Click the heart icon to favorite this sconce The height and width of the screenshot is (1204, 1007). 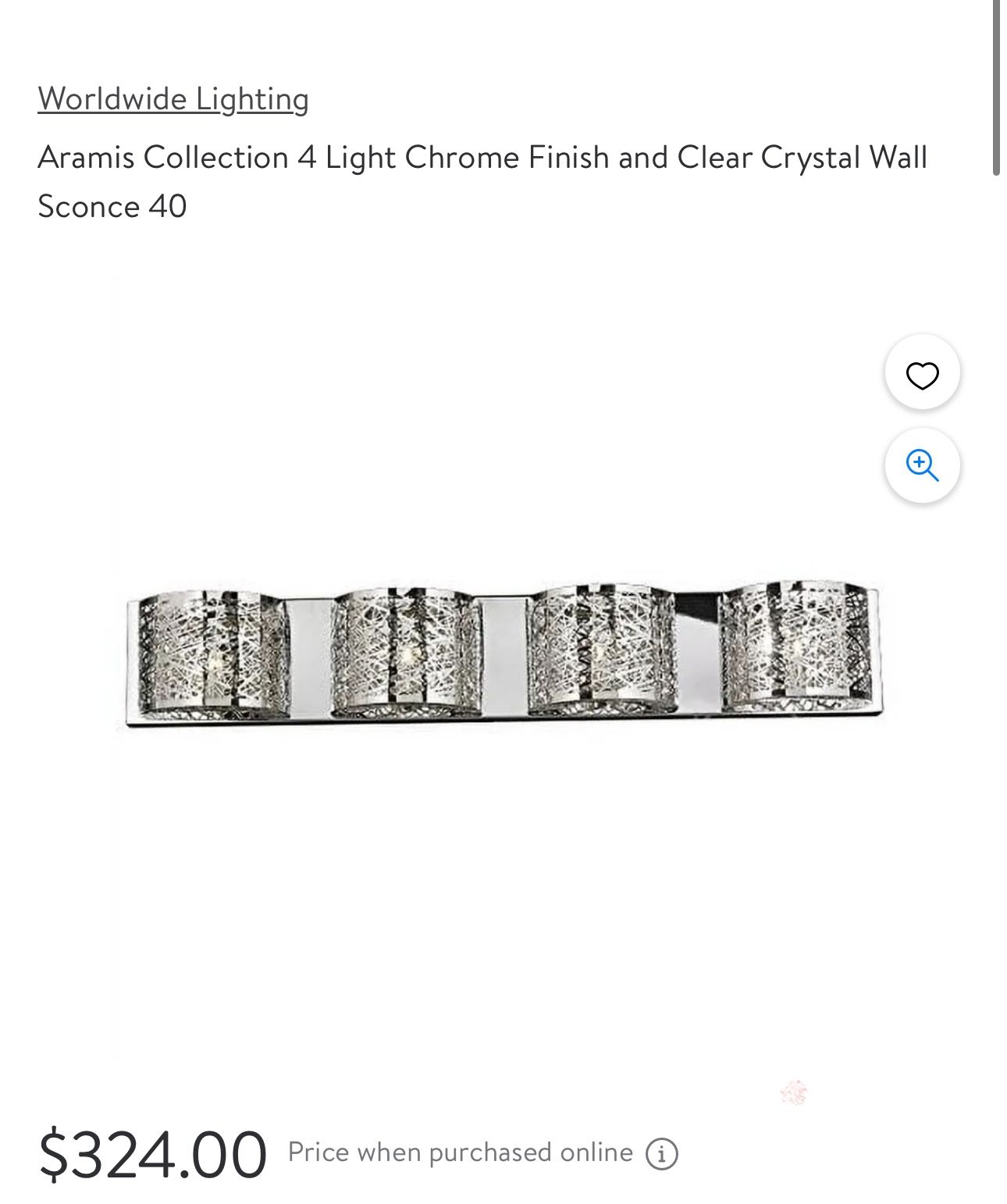[923, 373]
